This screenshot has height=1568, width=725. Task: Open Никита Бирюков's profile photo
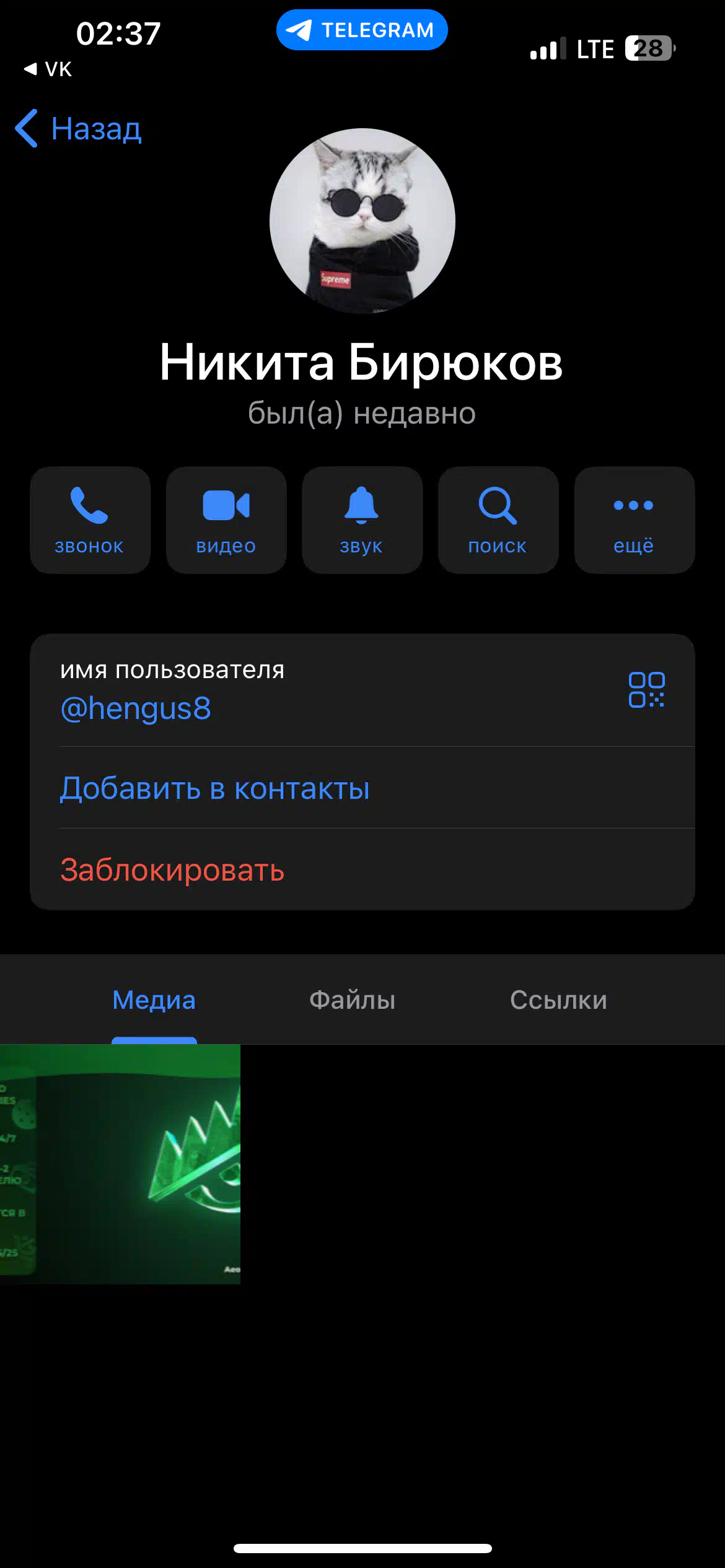(x=362, y=221)
